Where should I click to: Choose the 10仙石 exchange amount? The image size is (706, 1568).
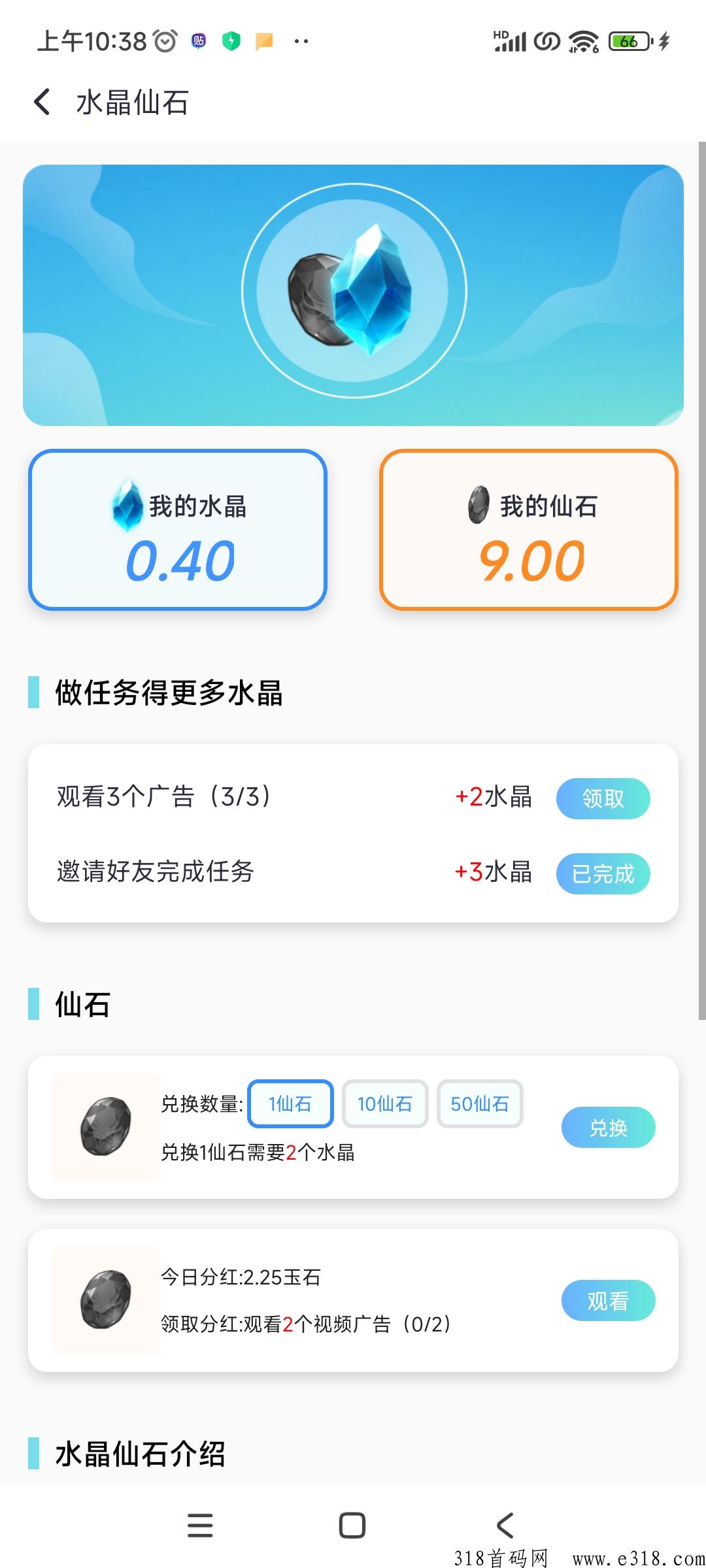385,1103
